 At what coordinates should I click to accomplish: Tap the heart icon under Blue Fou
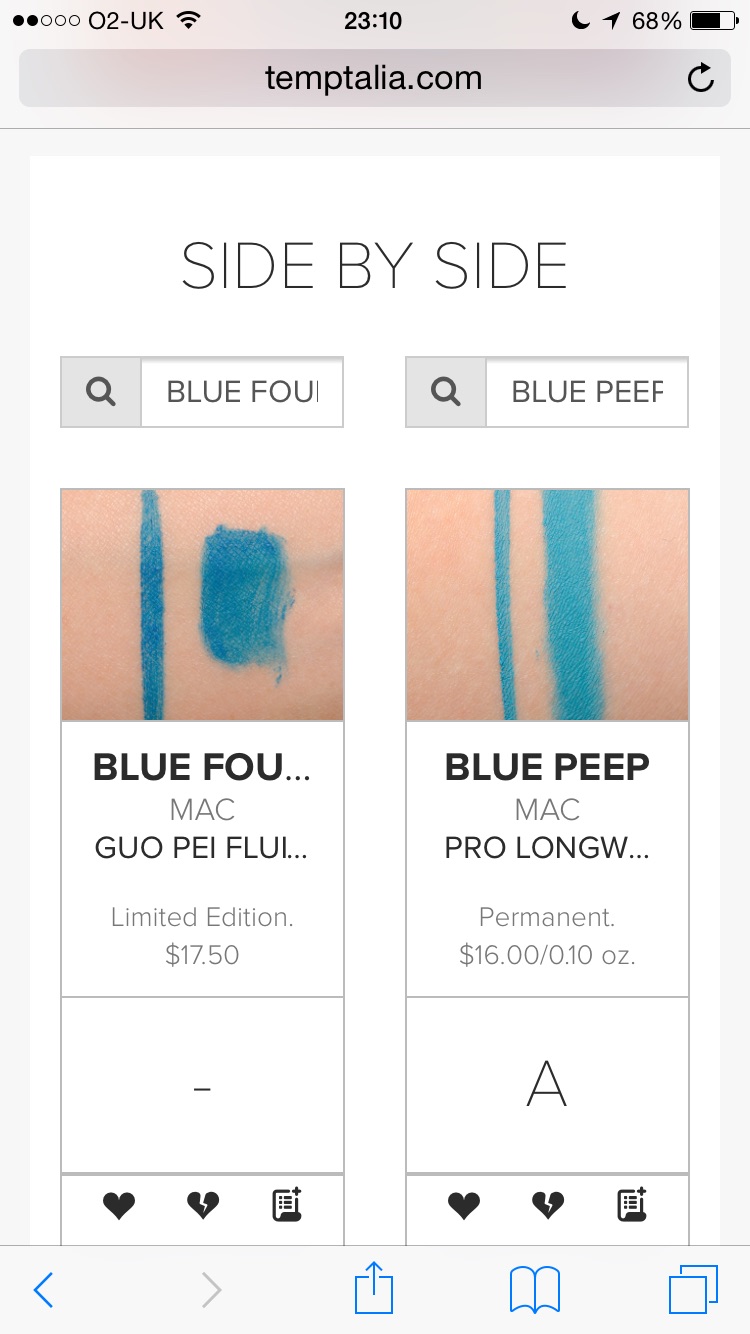tap(119, 1207)
